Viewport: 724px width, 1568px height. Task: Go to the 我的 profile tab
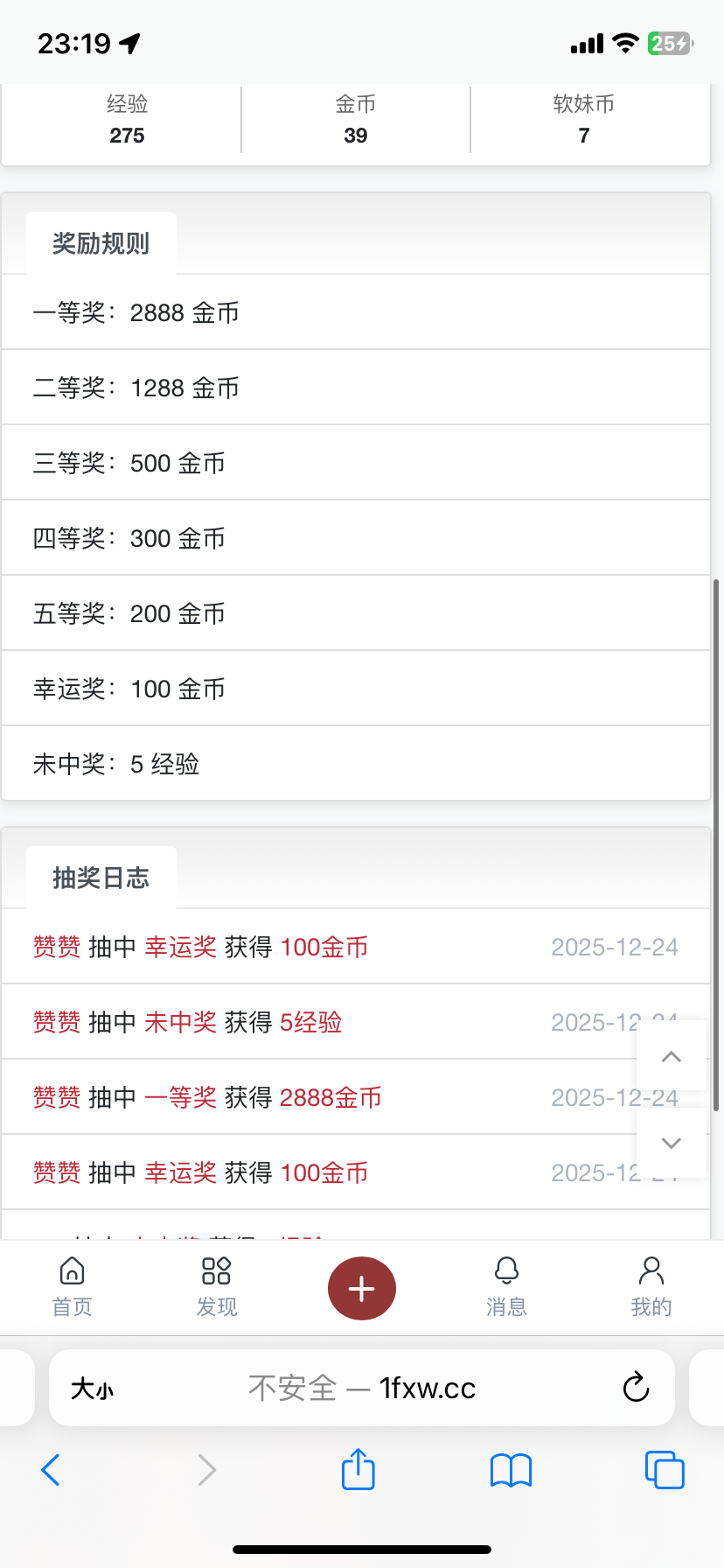(x=651, y=1286)
